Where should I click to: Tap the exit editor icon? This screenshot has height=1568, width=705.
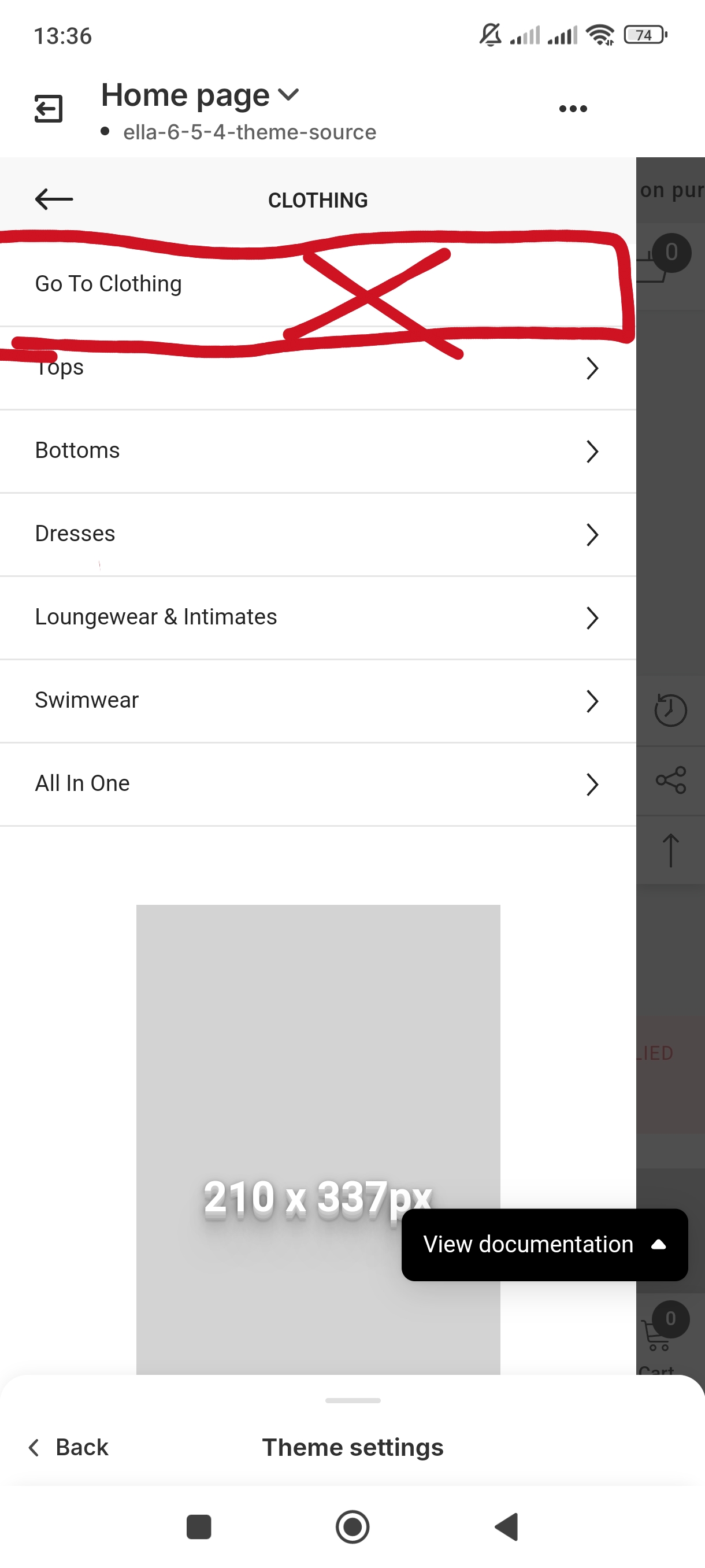(49, 109)
